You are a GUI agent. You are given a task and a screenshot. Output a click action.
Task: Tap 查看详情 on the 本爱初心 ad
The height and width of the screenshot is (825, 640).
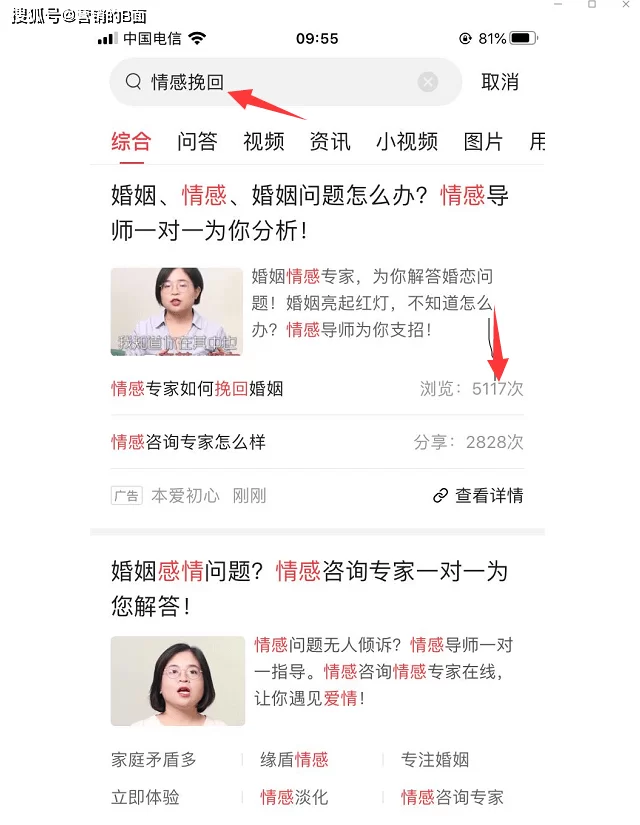(478, 495)
